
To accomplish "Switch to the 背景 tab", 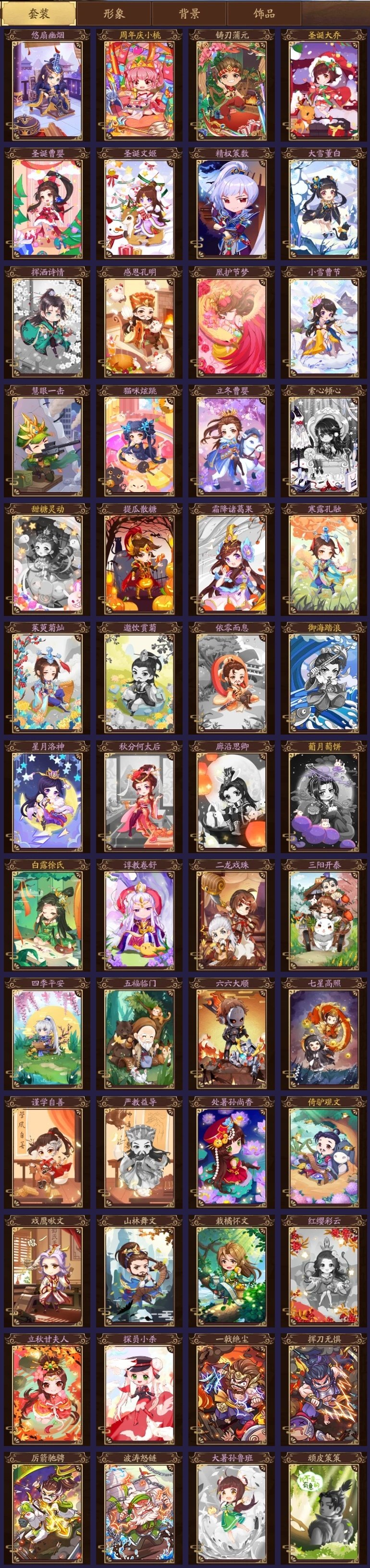I will point(189,13).
